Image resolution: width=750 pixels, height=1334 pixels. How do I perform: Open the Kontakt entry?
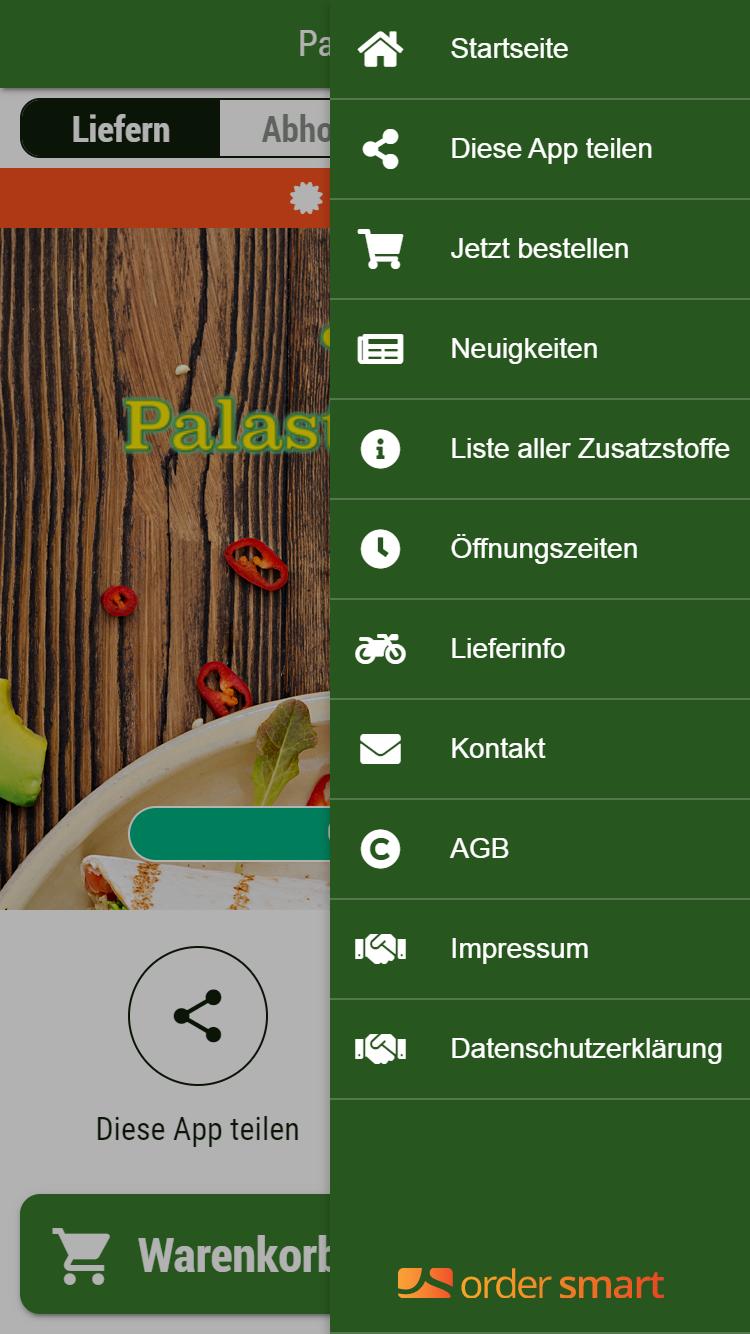540,749
